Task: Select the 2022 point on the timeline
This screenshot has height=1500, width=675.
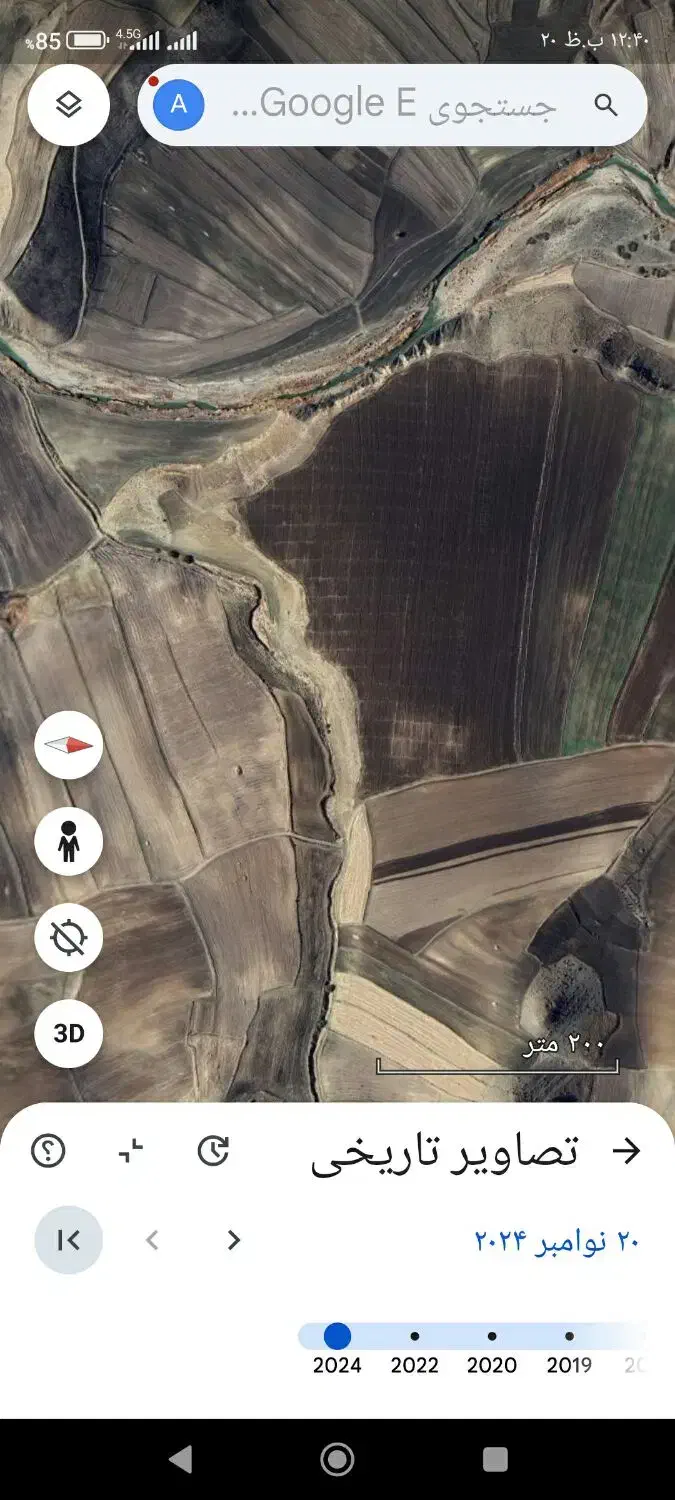Action: pos(414,1337)
